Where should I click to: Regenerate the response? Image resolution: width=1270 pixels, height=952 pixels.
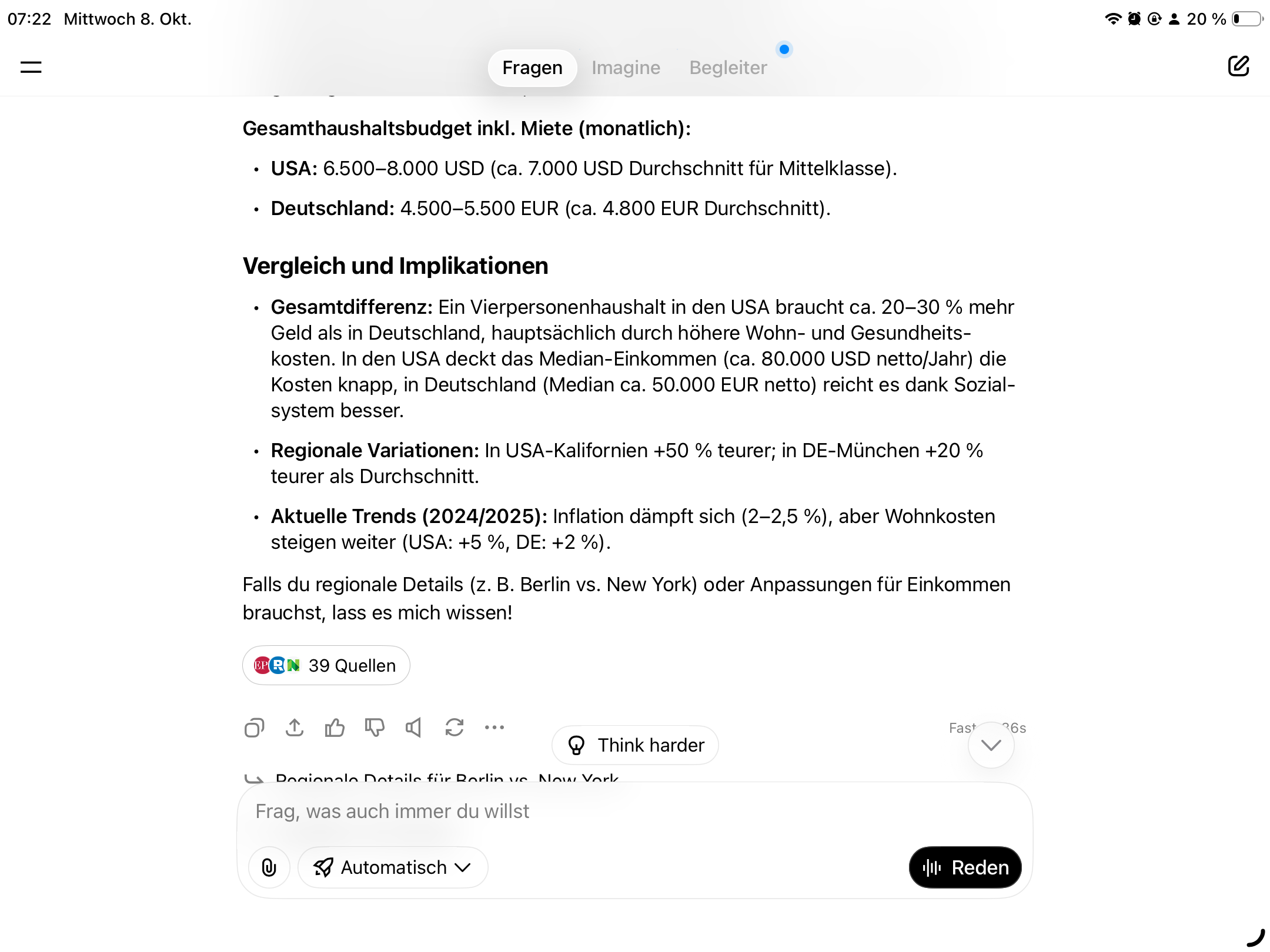point(454,728)
